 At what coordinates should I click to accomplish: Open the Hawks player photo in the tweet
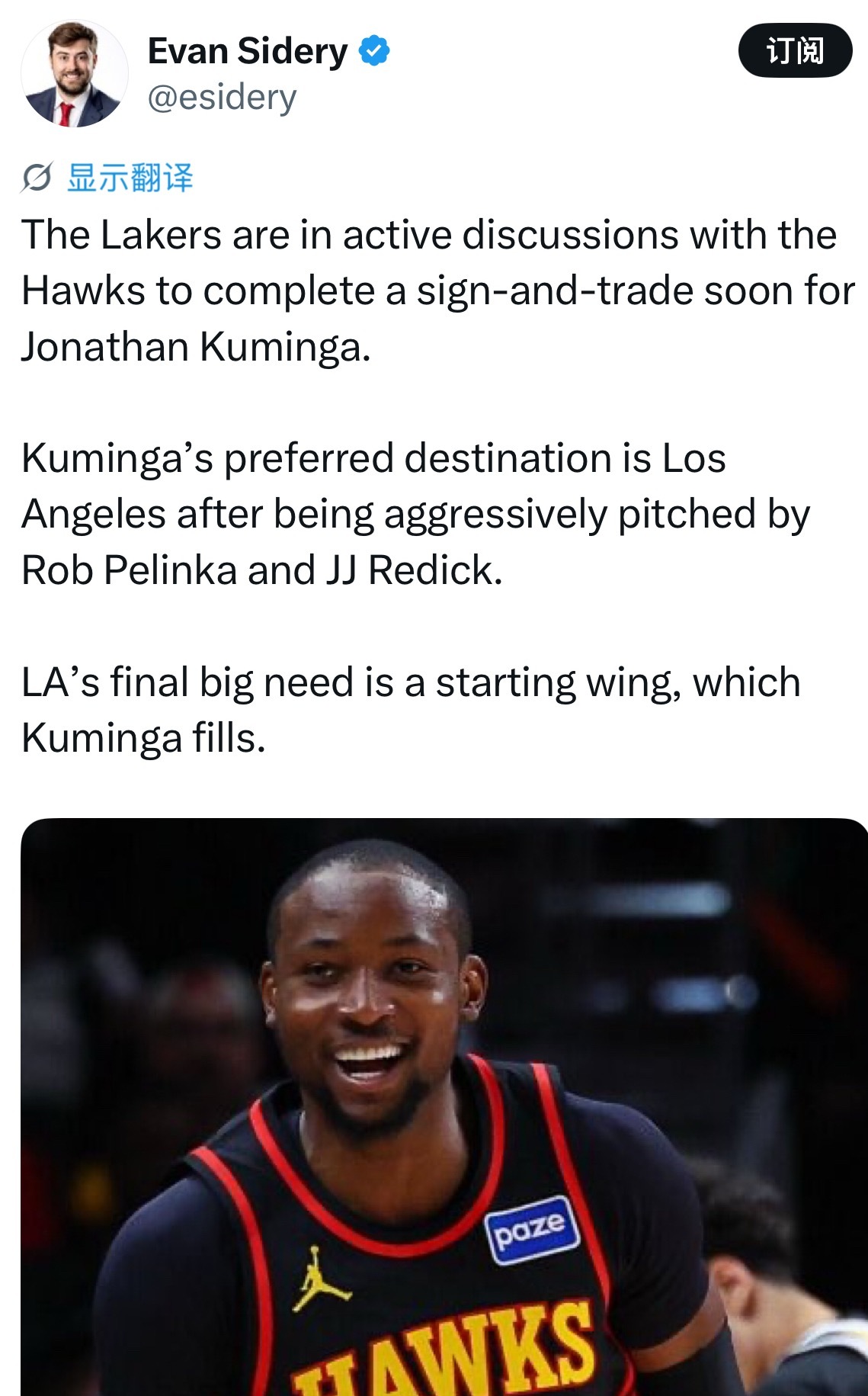(x=444, y=1107)
